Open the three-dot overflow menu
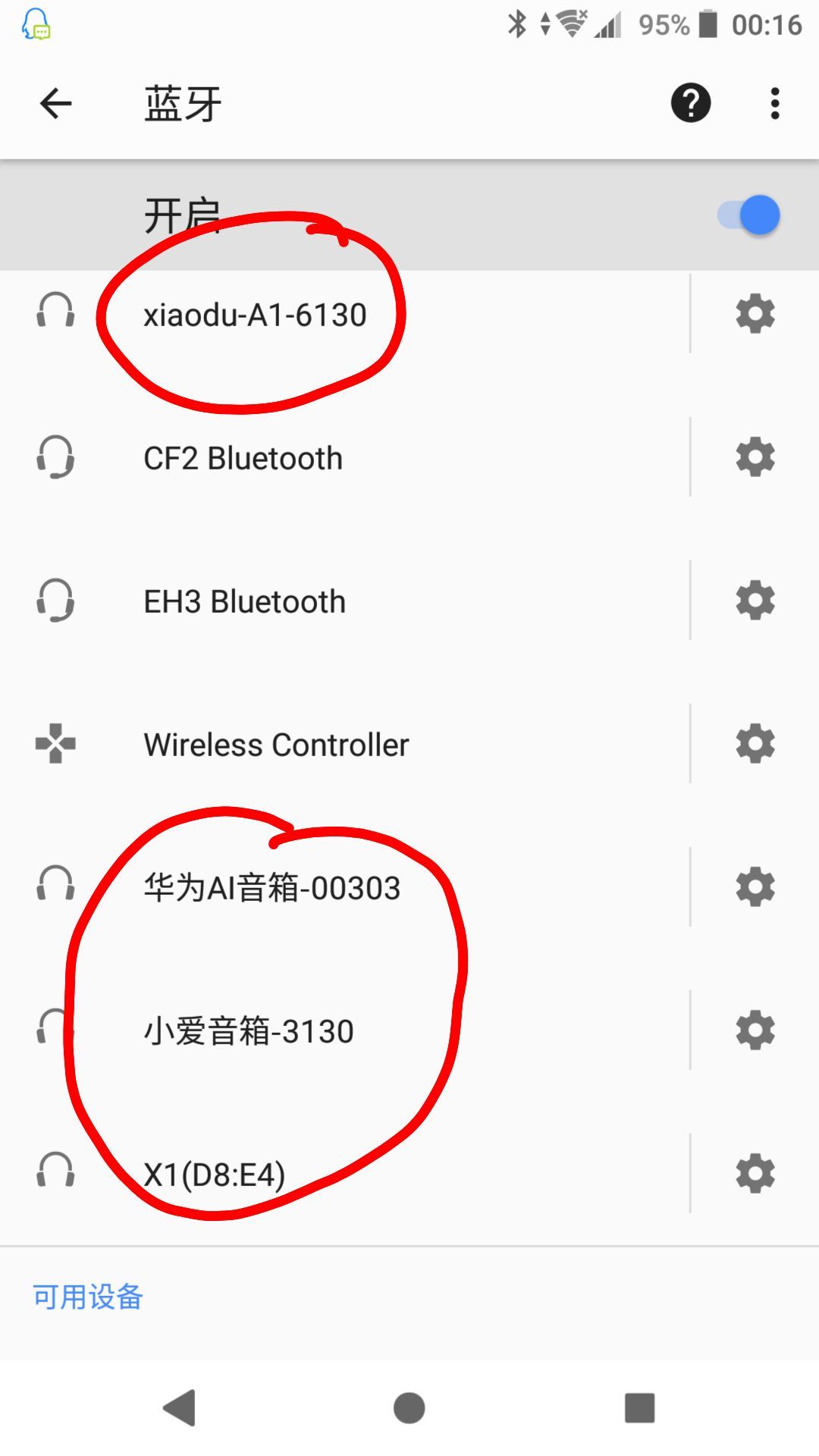Image resolution: width=819 pixels, height=1456 pixels. [x=775, y=103]
